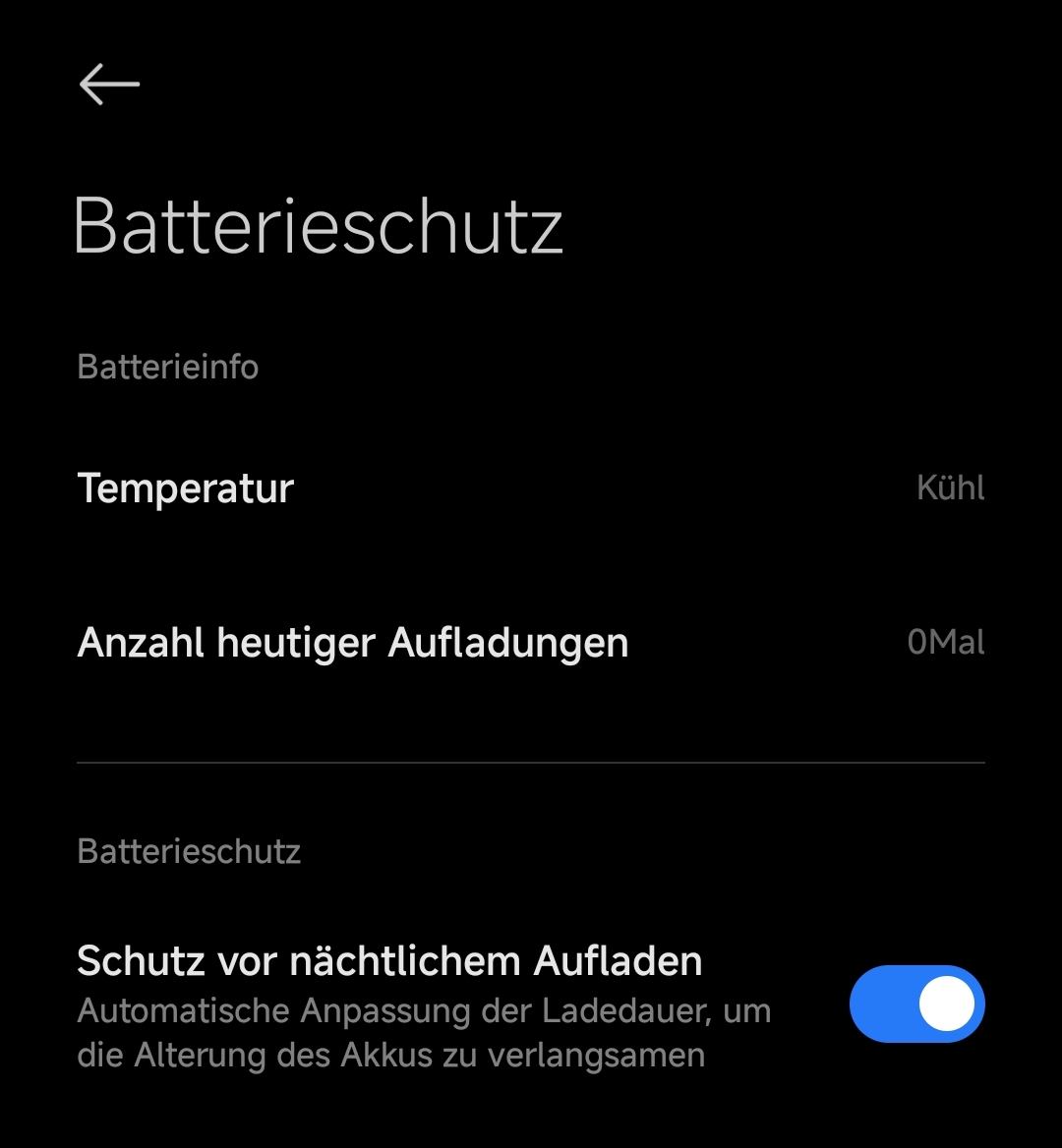Go back from Batterieschutz screen
The height and width of the screenshot is (1148, 1062).
pos(109,85)
